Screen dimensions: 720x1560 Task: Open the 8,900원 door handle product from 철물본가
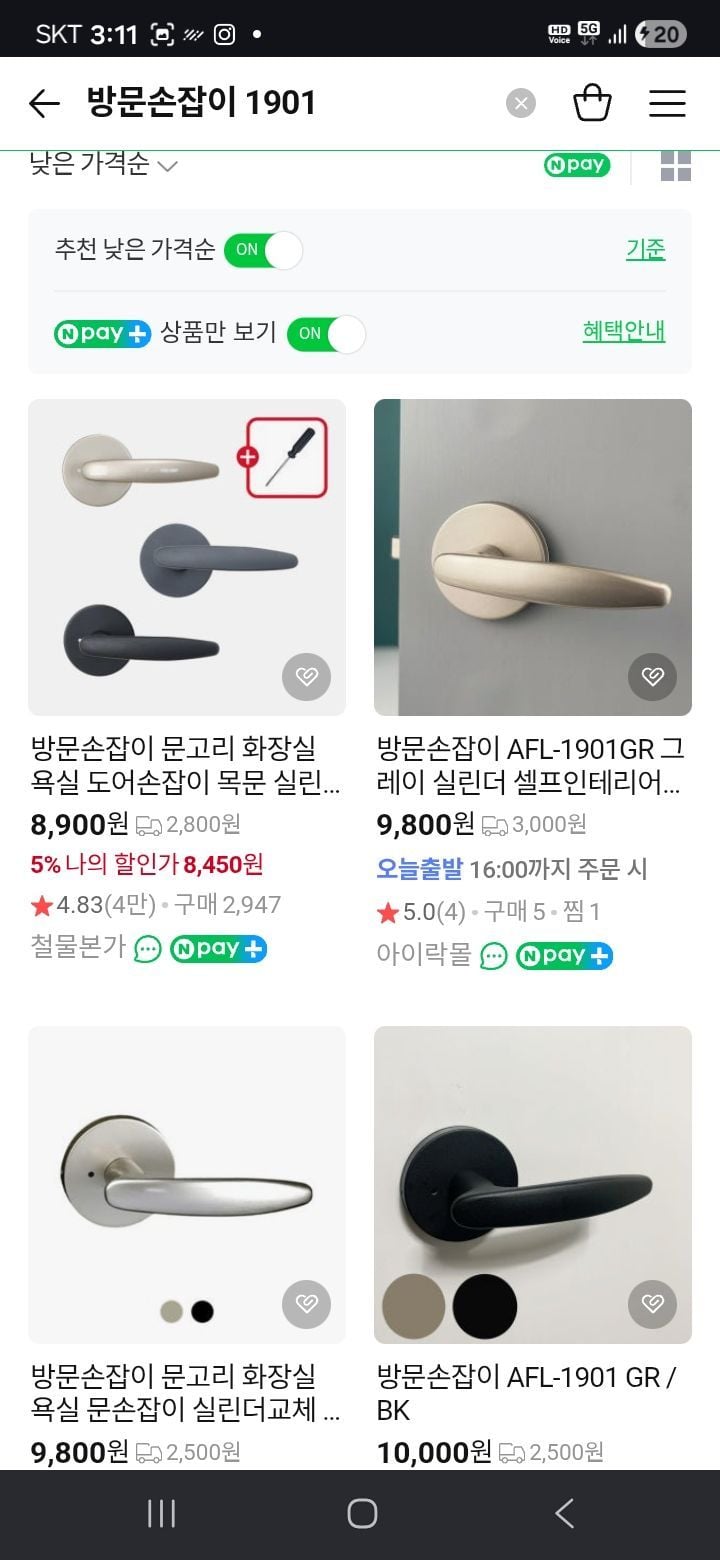click(x=187, y=557)
